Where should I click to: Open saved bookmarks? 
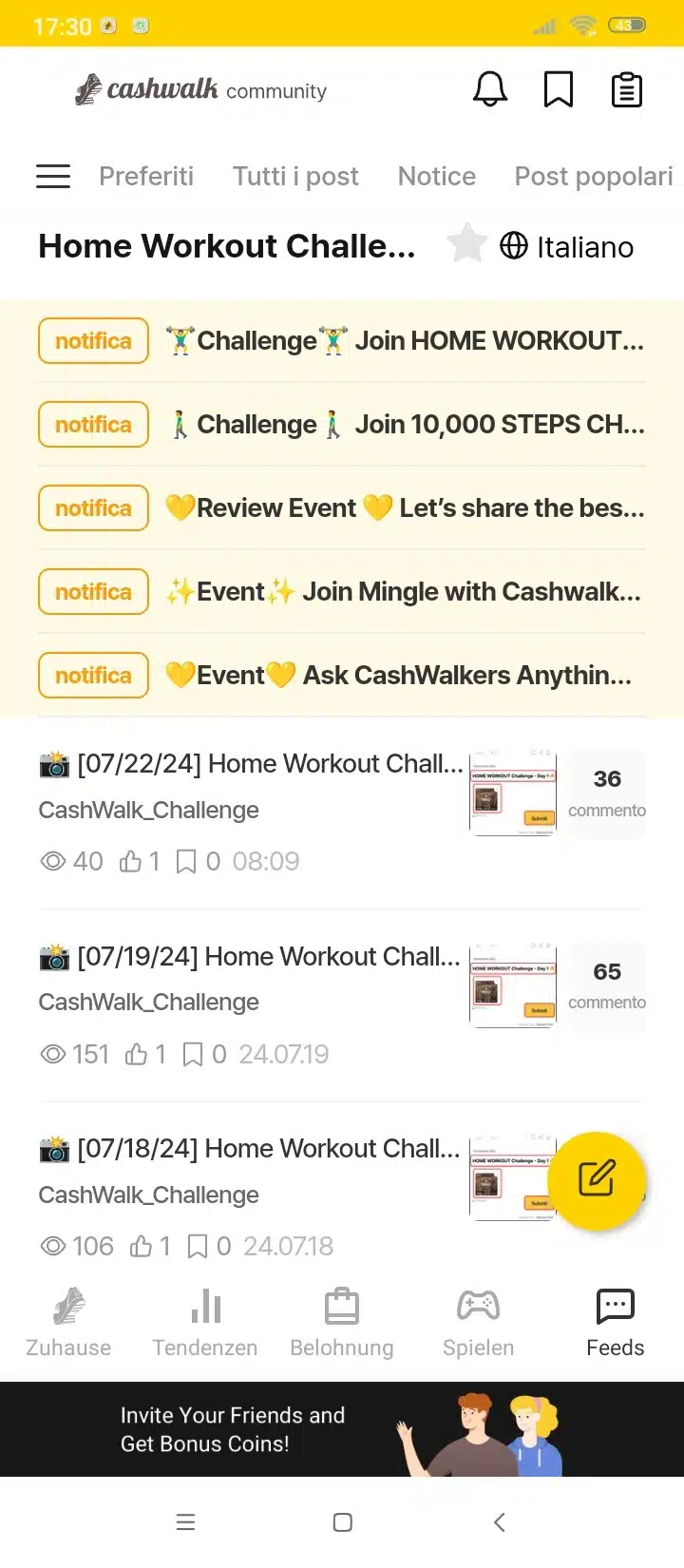(x=559, y=90)
